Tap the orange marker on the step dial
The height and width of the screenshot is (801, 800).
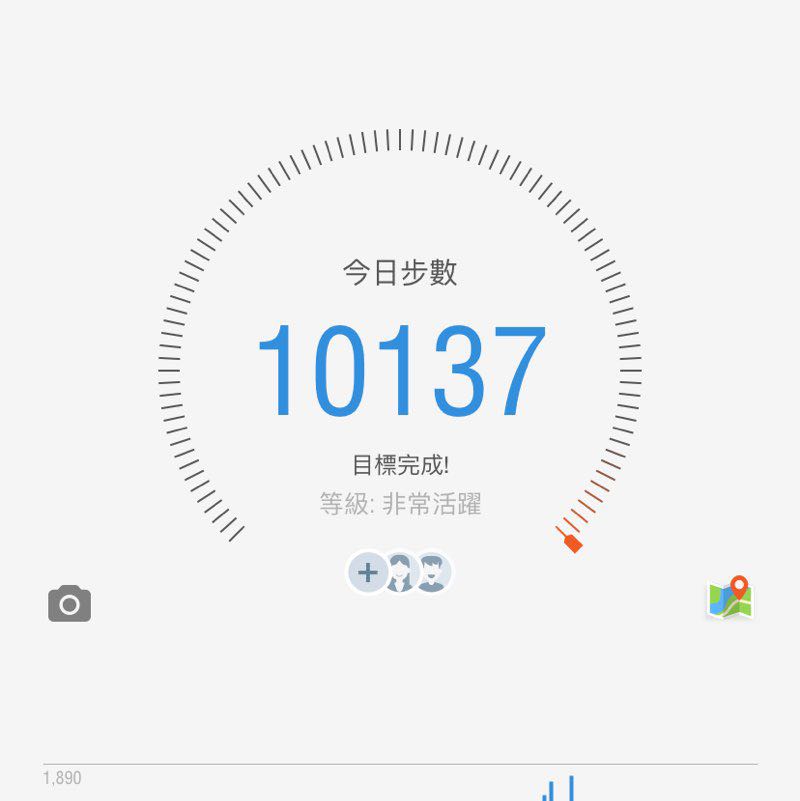pyautogui.click(x=572, y=541)
